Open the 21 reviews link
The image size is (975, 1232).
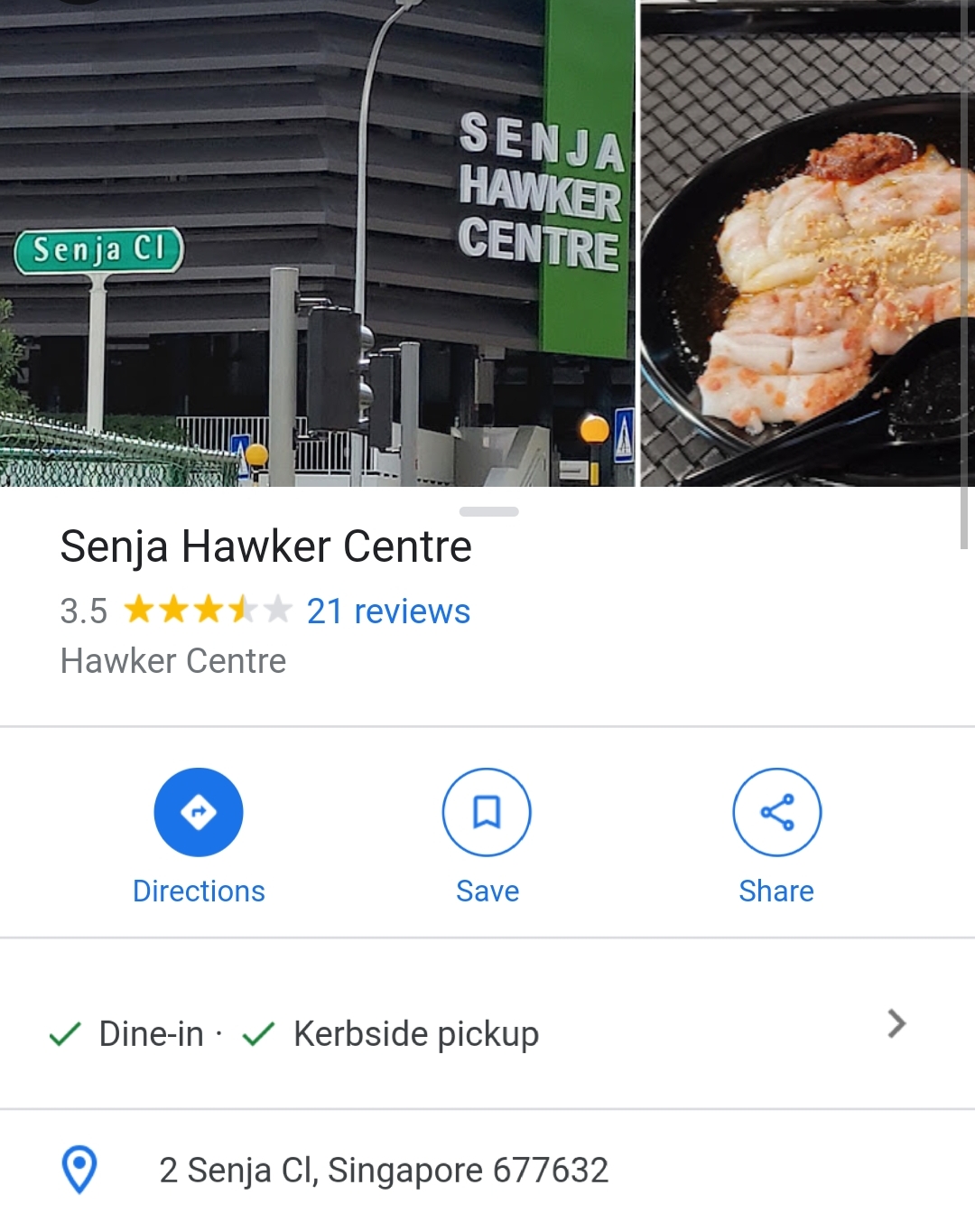tap(388, 611)
